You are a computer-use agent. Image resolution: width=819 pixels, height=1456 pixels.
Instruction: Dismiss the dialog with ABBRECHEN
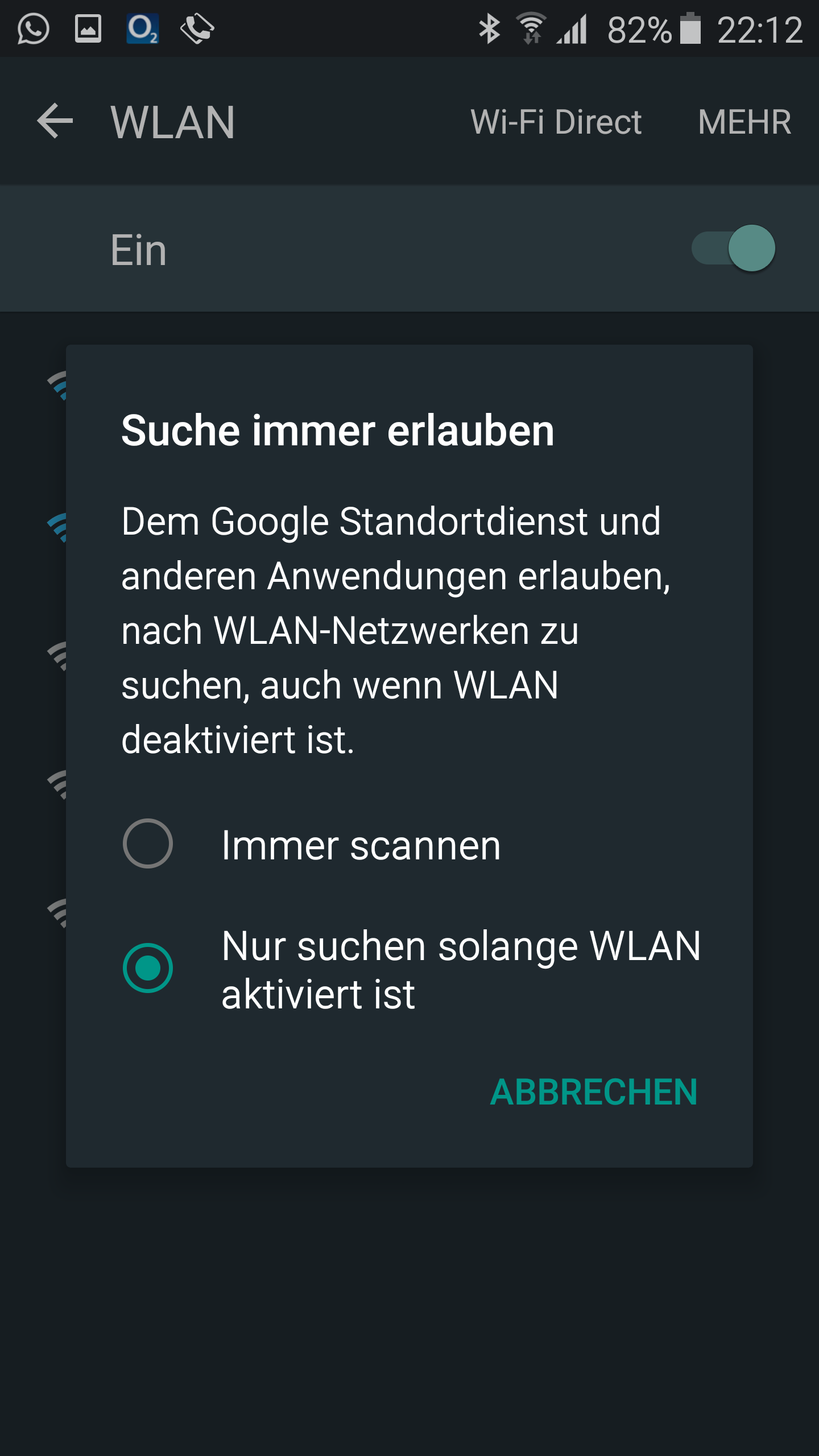tap(594, 1092)
